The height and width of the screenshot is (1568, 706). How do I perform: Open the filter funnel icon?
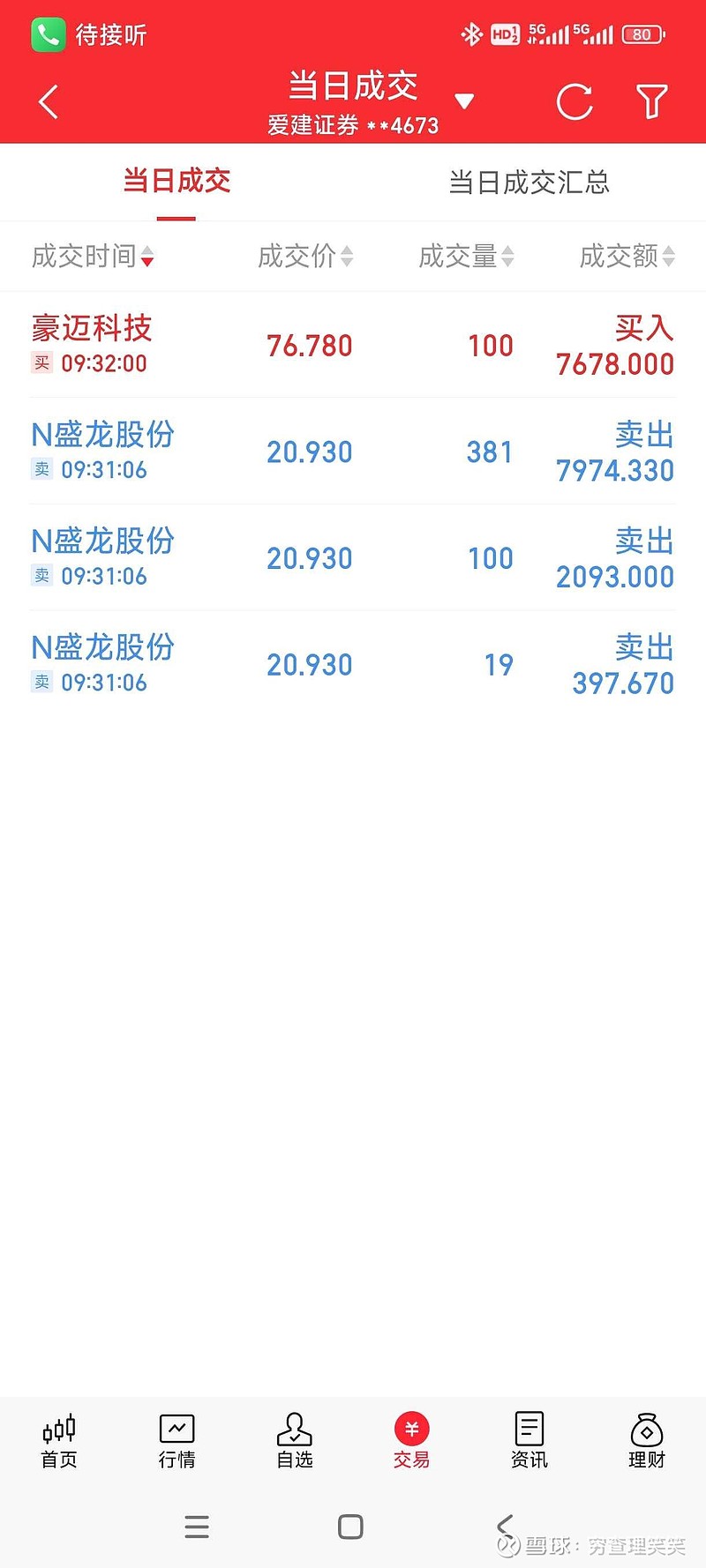[652, 102]
